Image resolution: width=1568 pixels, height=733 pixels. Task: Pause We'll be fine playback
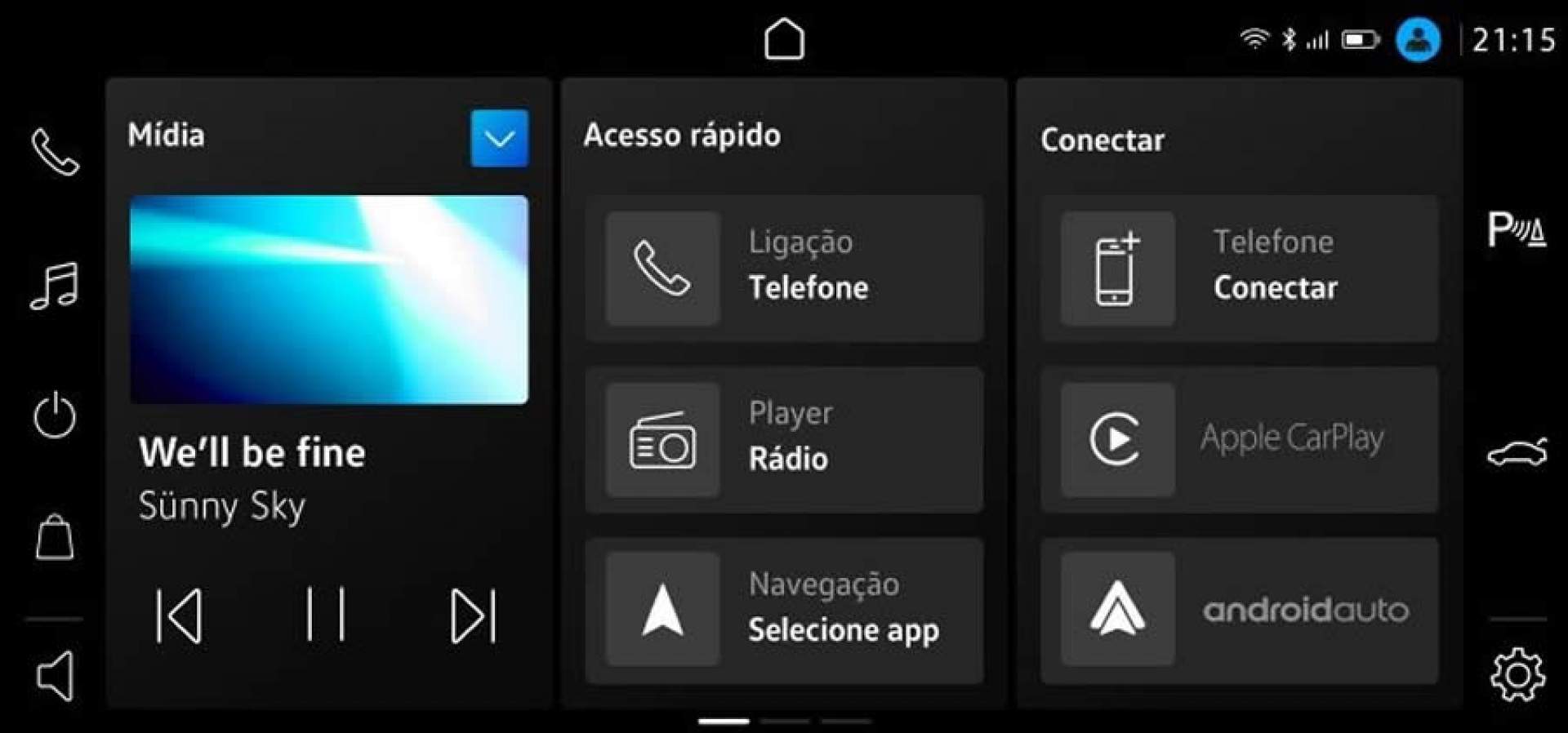coord(326,614)
